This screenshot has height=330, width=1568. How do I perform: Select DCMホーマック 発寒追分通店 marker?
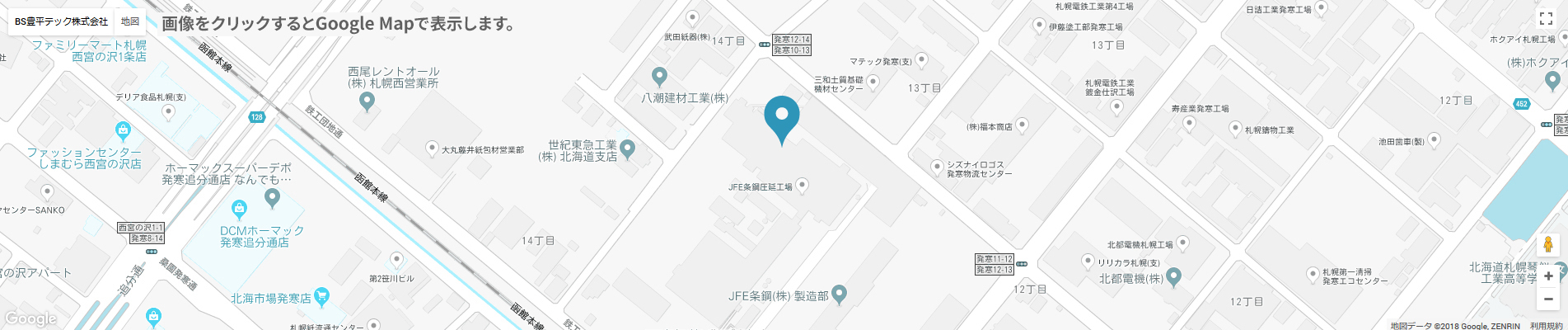pos(239,208)
